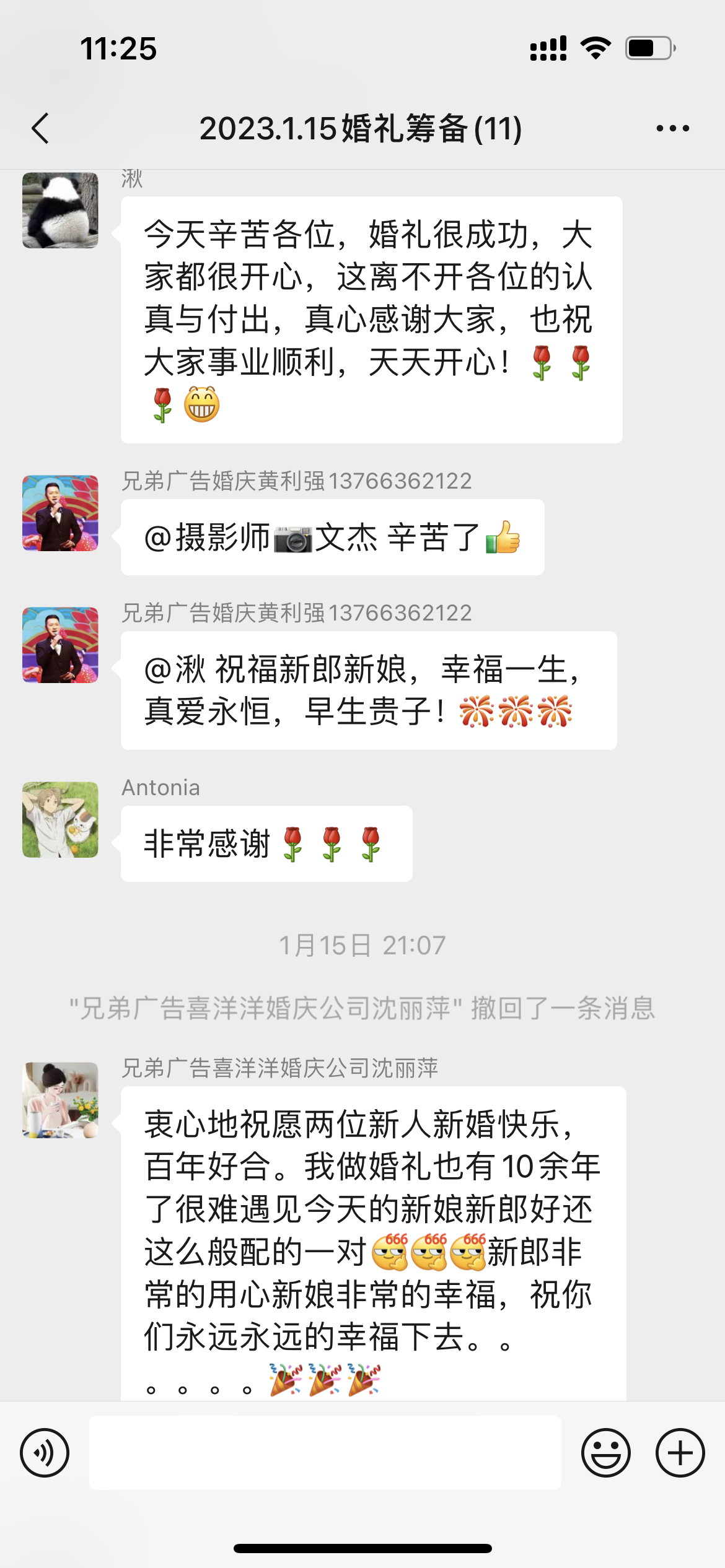Image resolution: width=725 pixels, height=1568 pixels.
Task: Go back from the wedding group chat
Action: click(40, 128)
